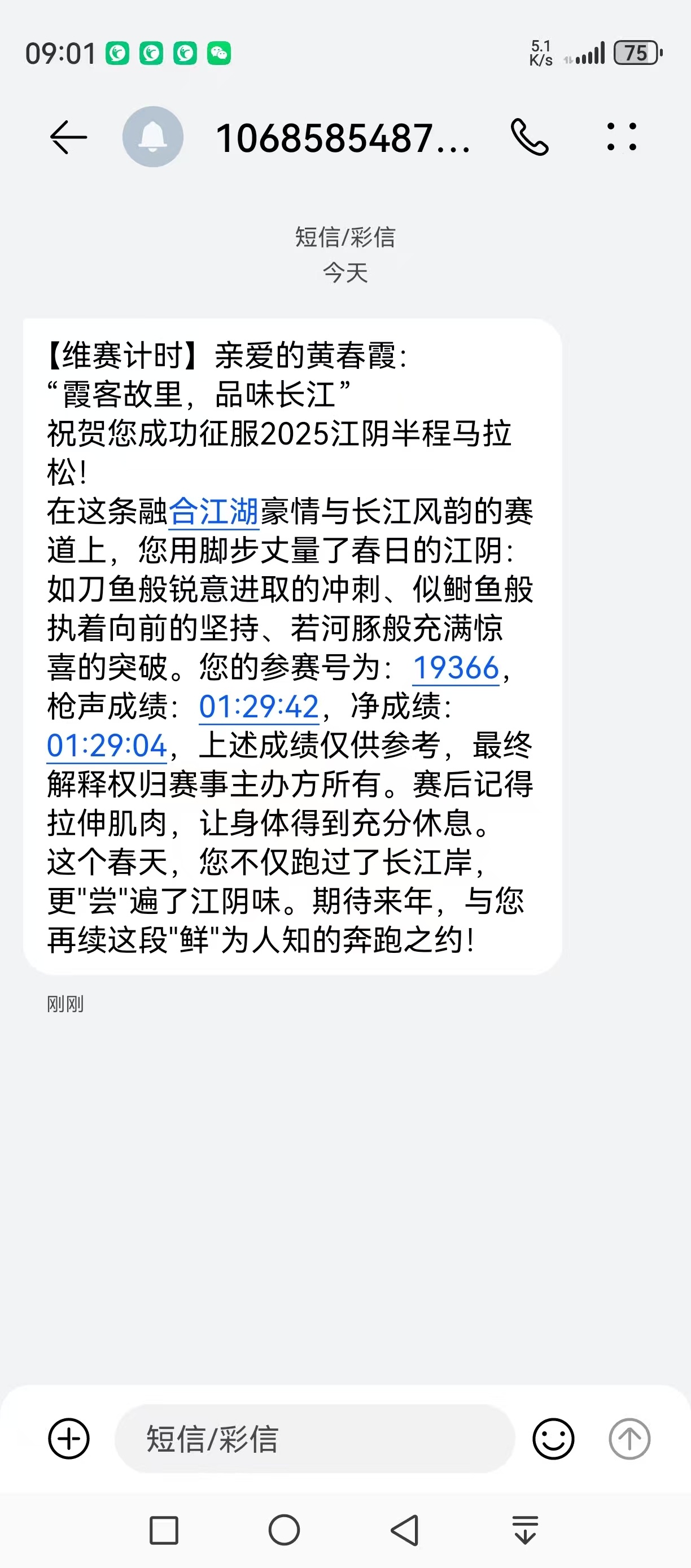Open the emoji smiley picker
The image size is (691, 1568).
tap(553, 1439)
